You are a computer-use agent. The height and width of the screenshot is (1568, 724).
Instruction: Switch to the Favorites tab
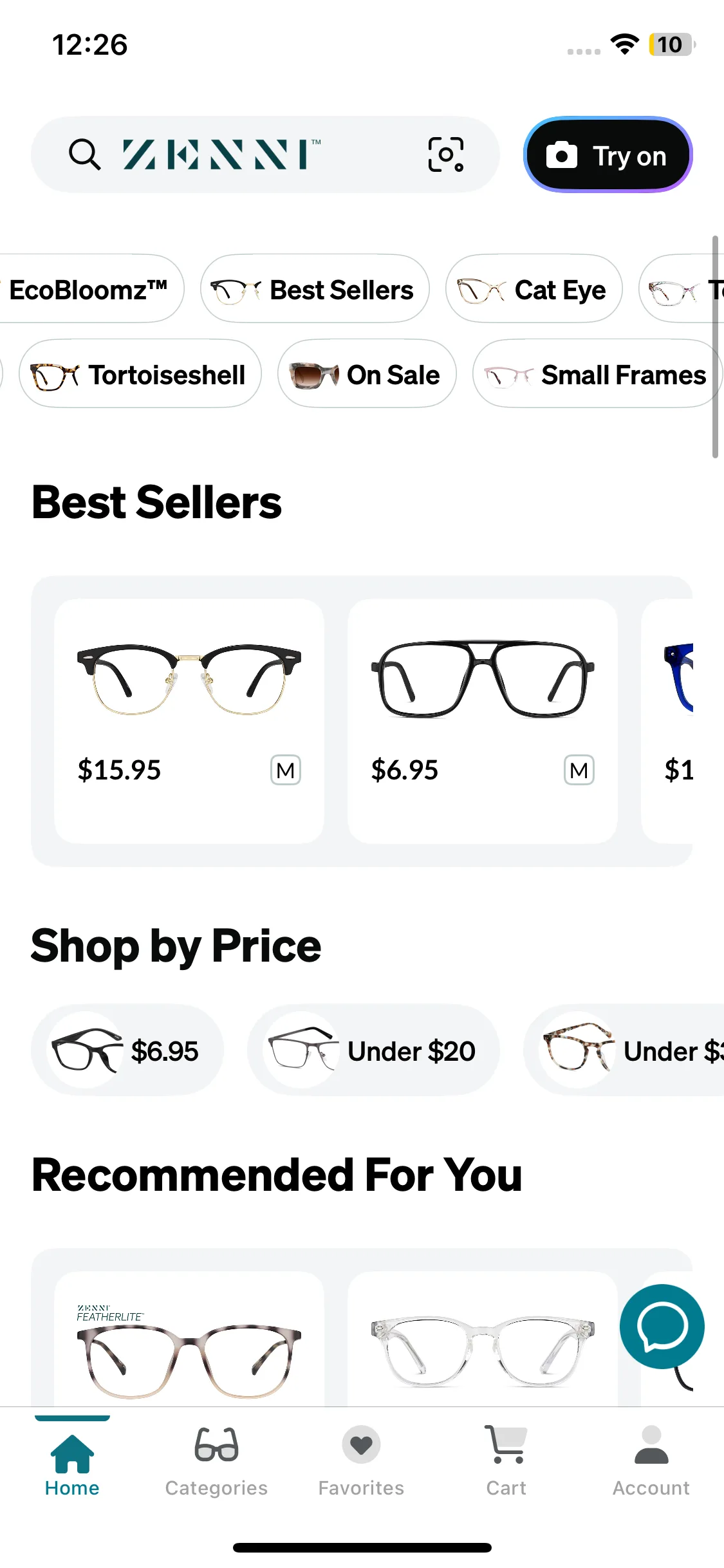click(361, 1461)
